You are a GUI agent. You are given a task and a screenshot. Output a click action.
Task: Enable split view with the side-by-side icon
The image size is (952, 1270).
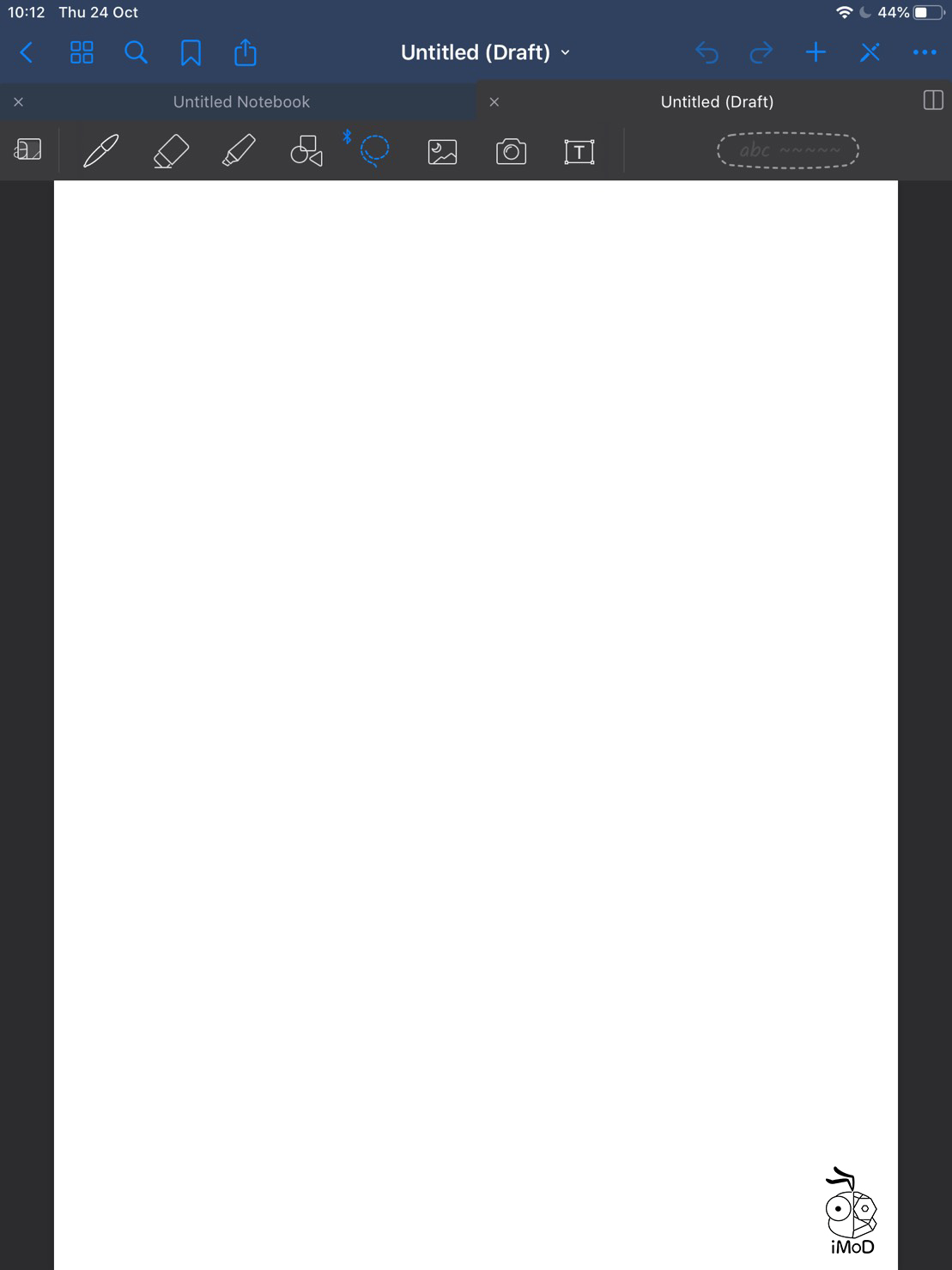(934, 101)
